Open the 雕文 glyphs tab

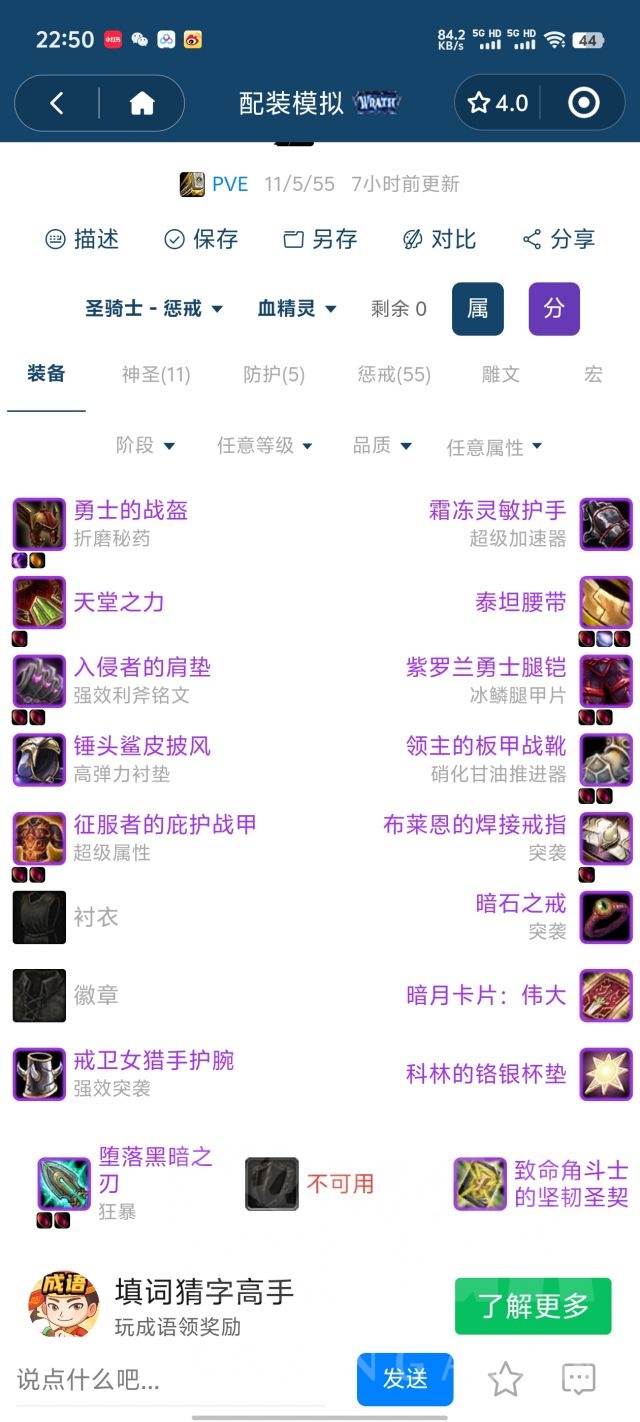501,375
